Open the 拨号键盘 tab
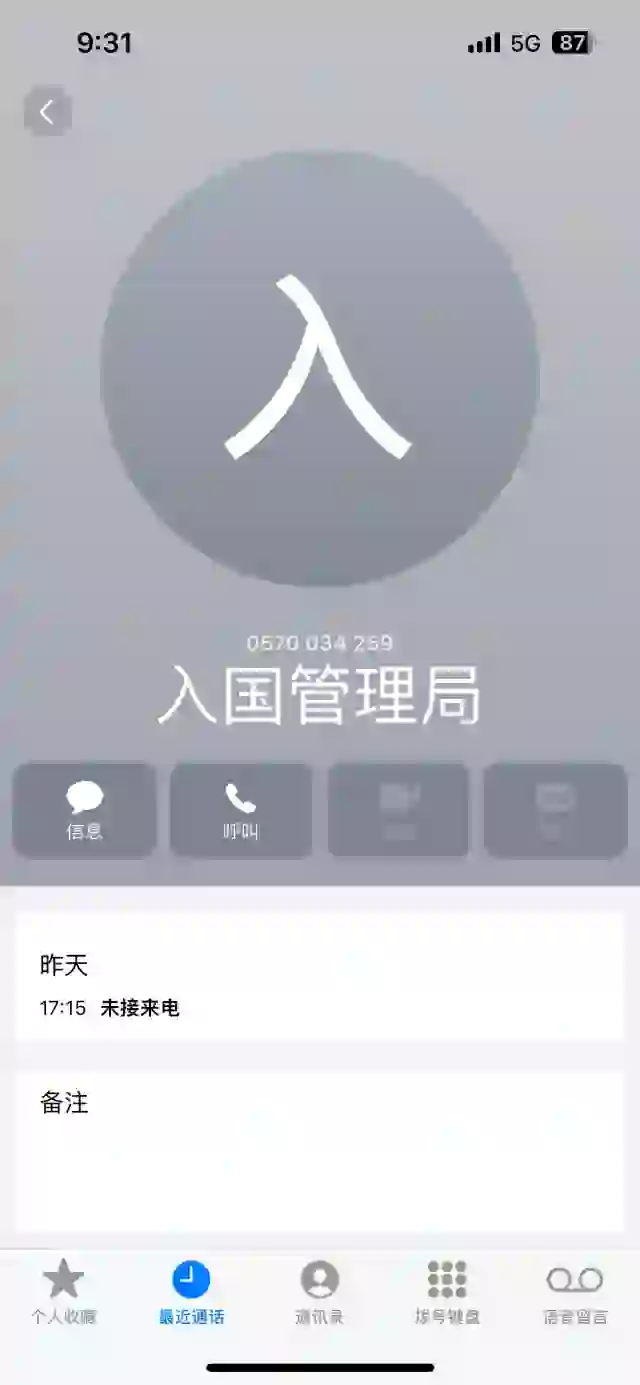 point(447,1292)
